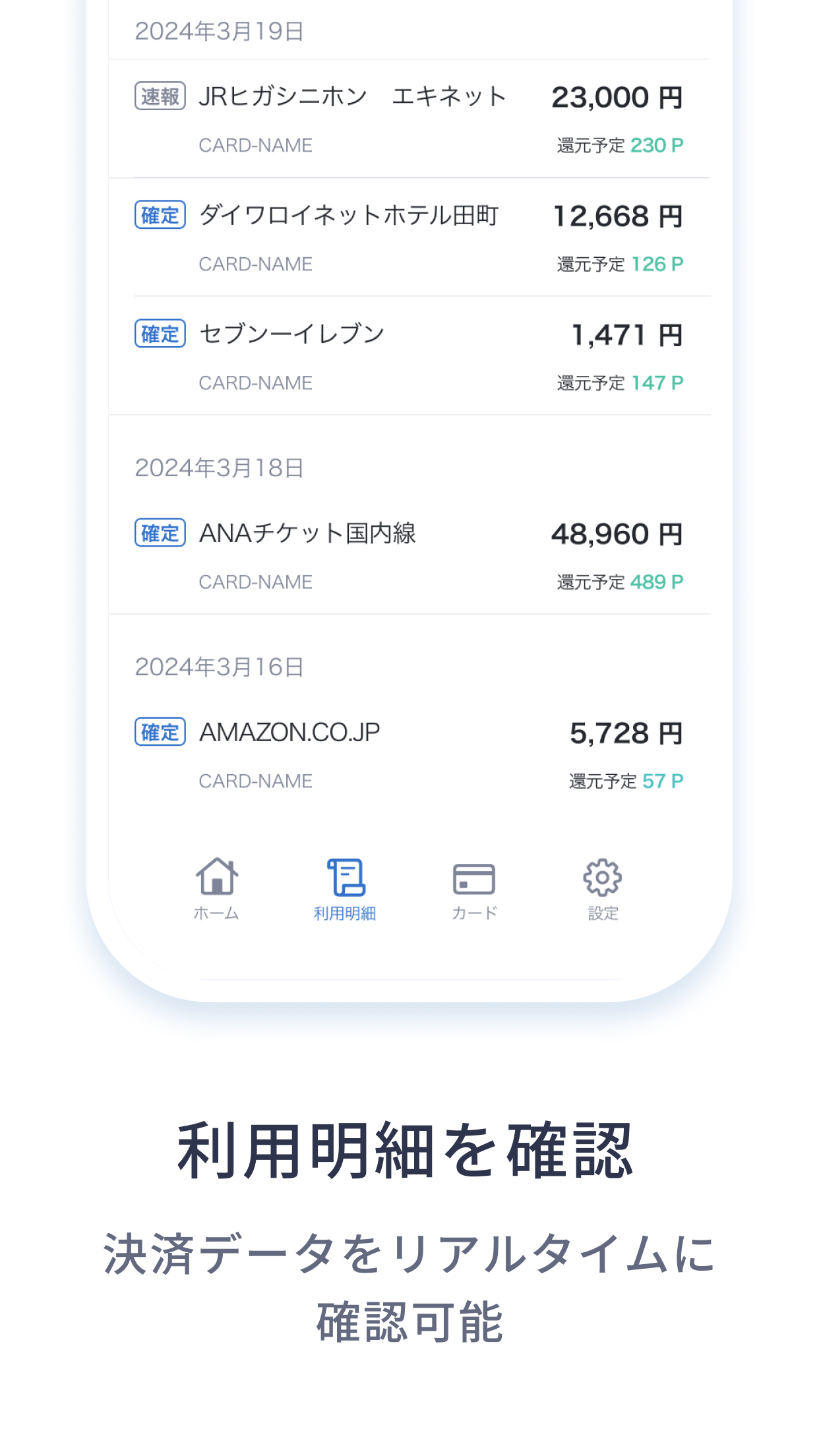
Task: Tap the CARD-NAME label under セブン-イレブン
Action: 255,382
